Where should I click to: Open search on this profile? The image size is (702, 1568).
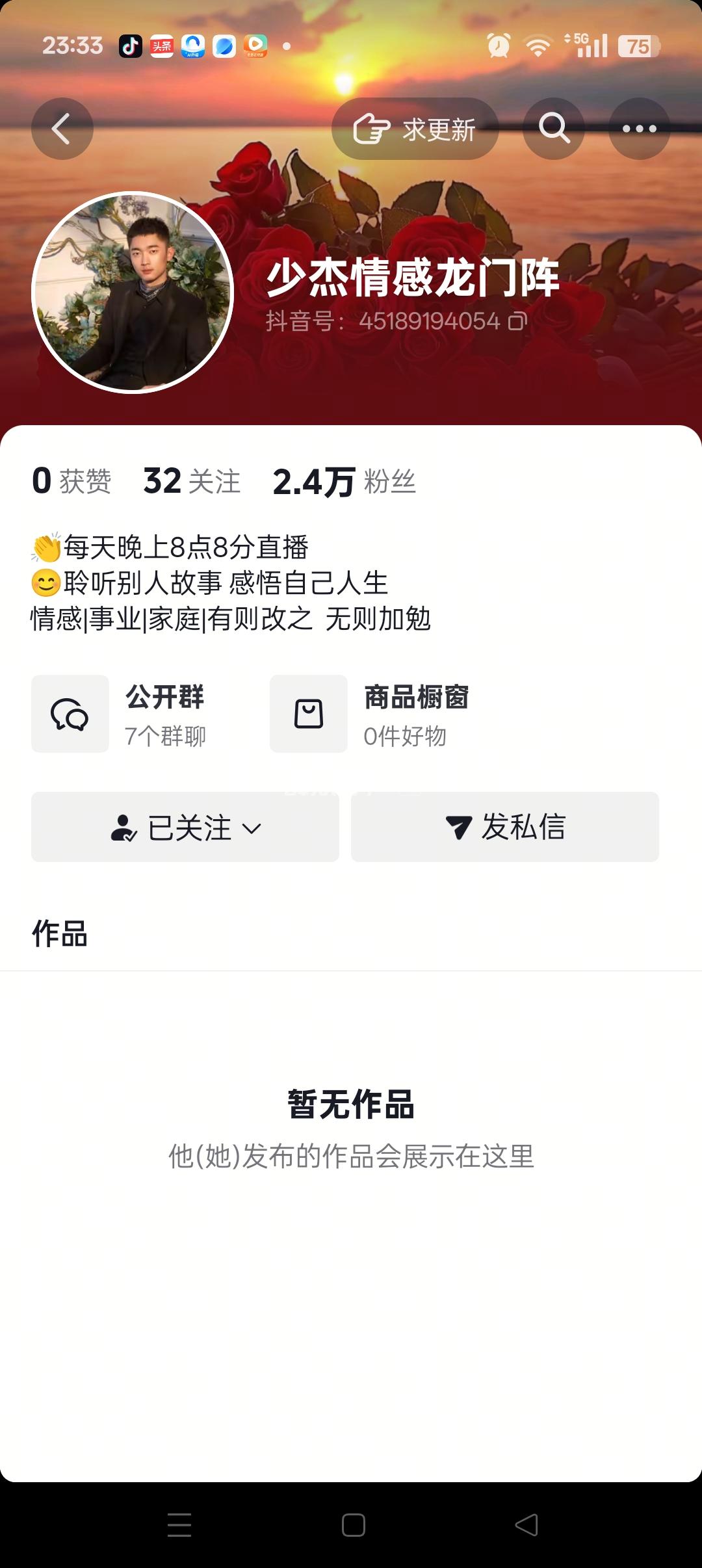pos(553,129)
